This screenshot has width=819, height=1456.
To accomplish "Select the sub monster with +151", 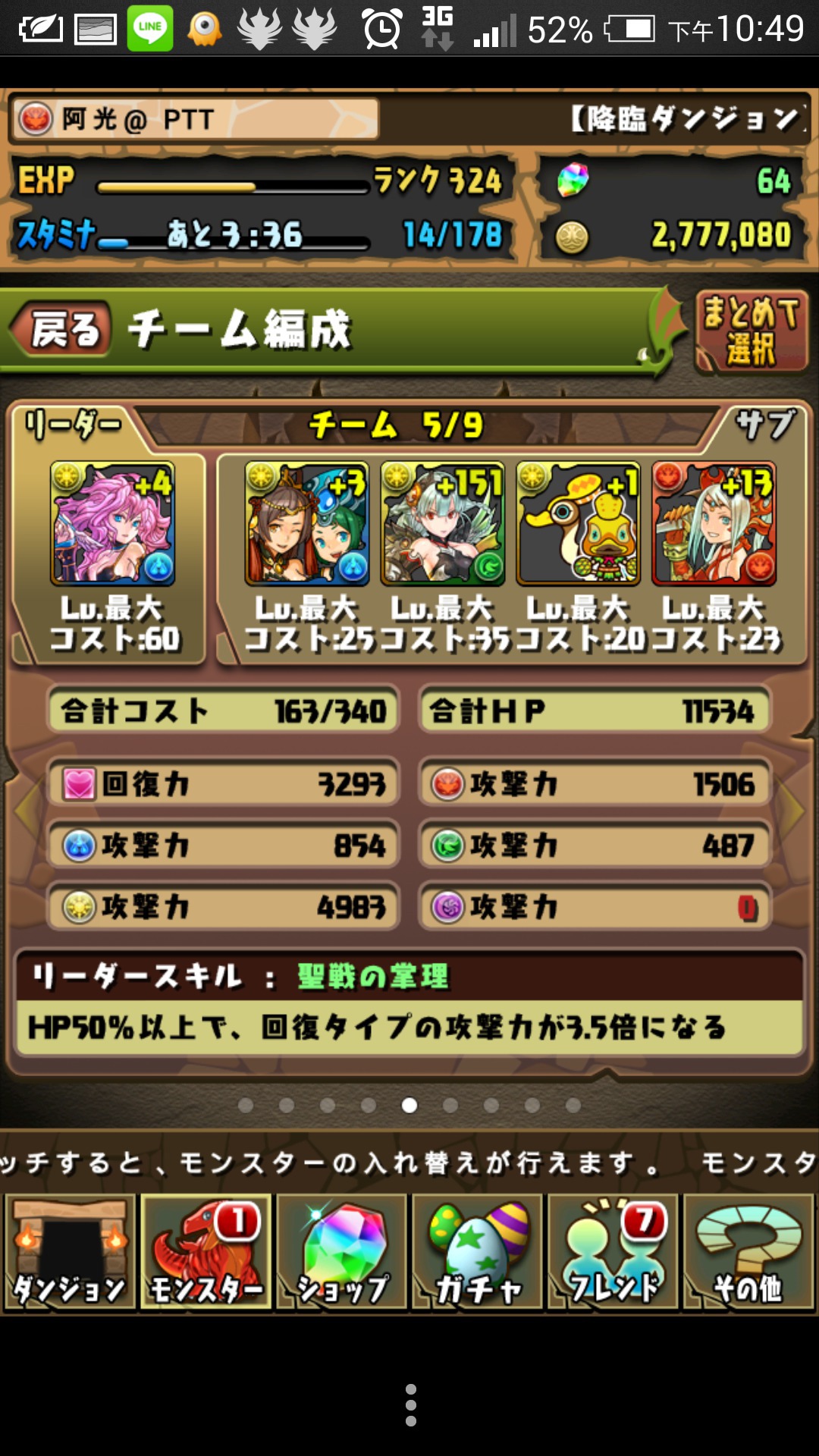I will (443, 524).
